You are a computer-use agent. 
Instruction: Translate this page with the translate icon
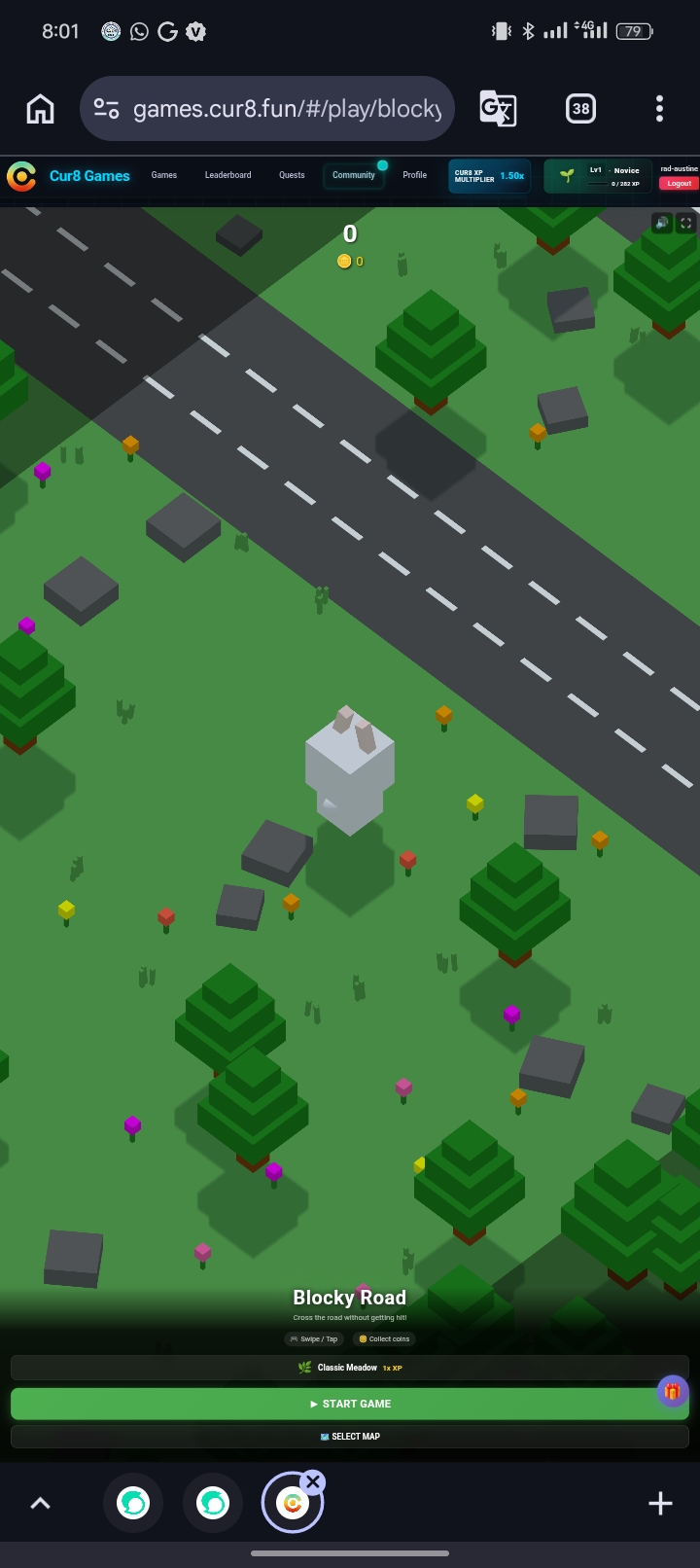(498, 109)
